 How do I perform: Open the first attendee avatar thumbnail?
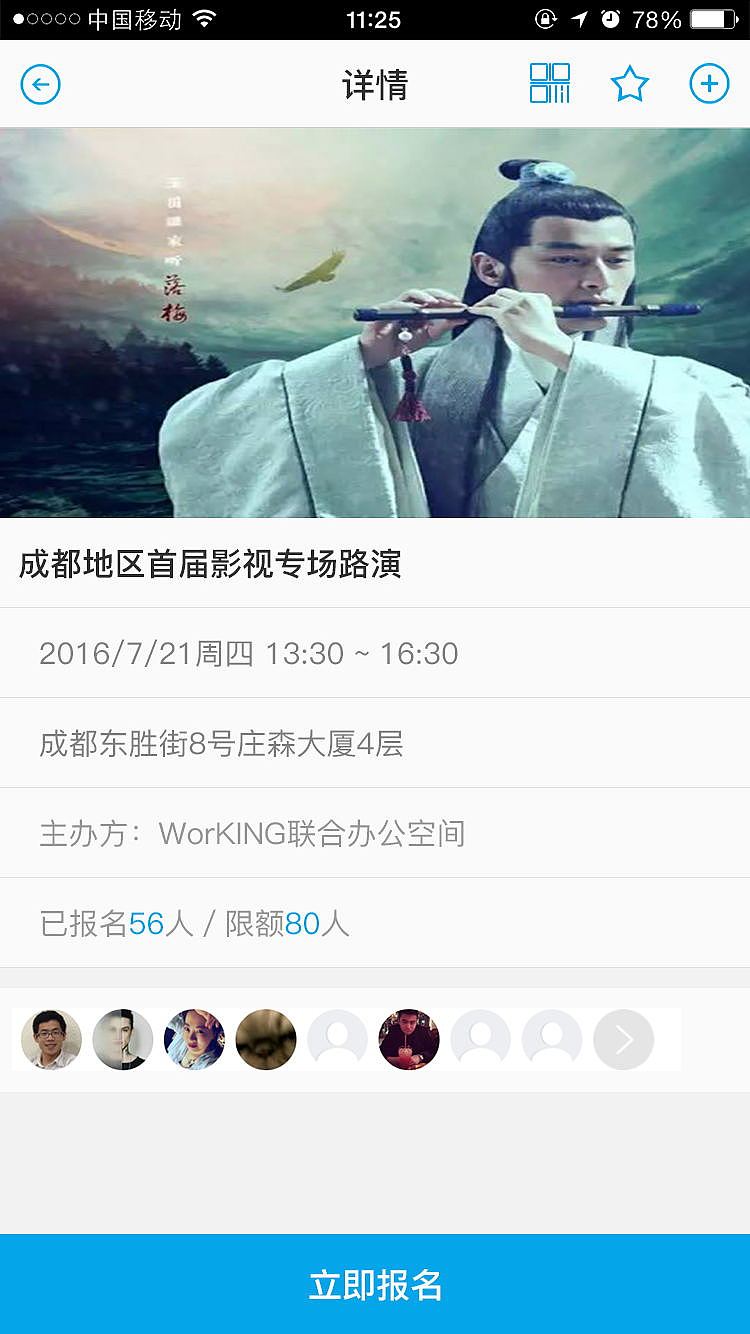50,1040
